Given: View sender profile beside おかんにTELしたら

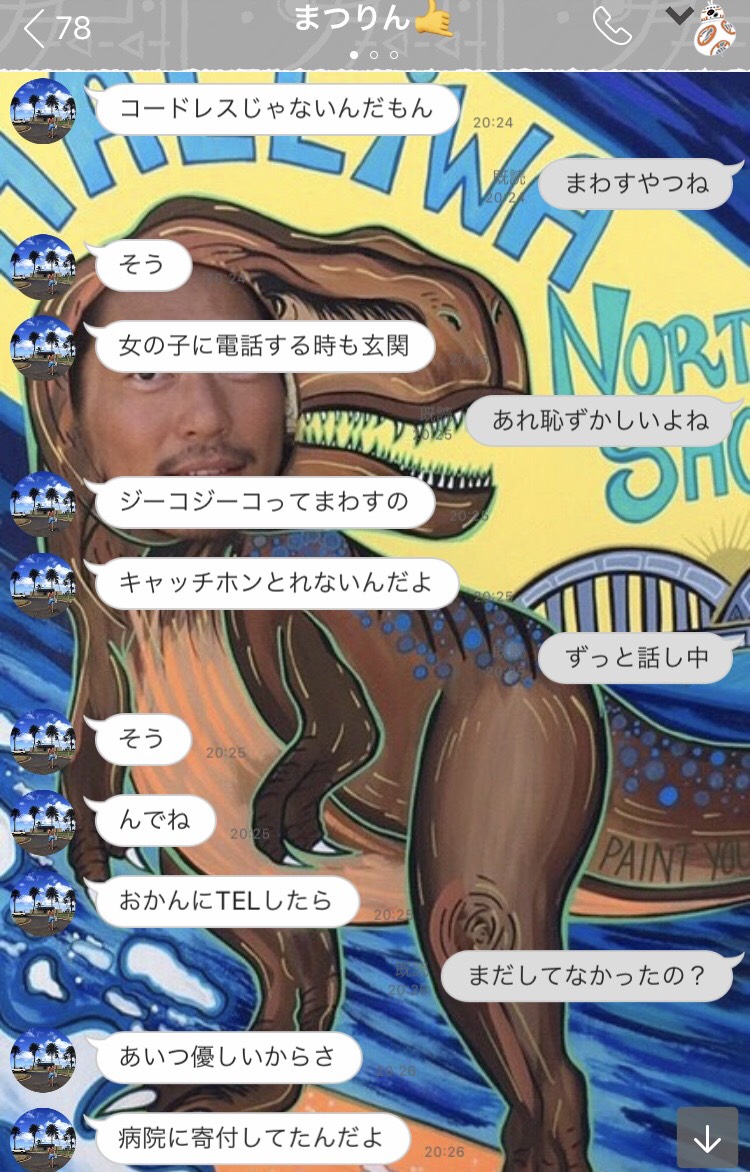Looking at the screenshot, I should click(43, 901).
